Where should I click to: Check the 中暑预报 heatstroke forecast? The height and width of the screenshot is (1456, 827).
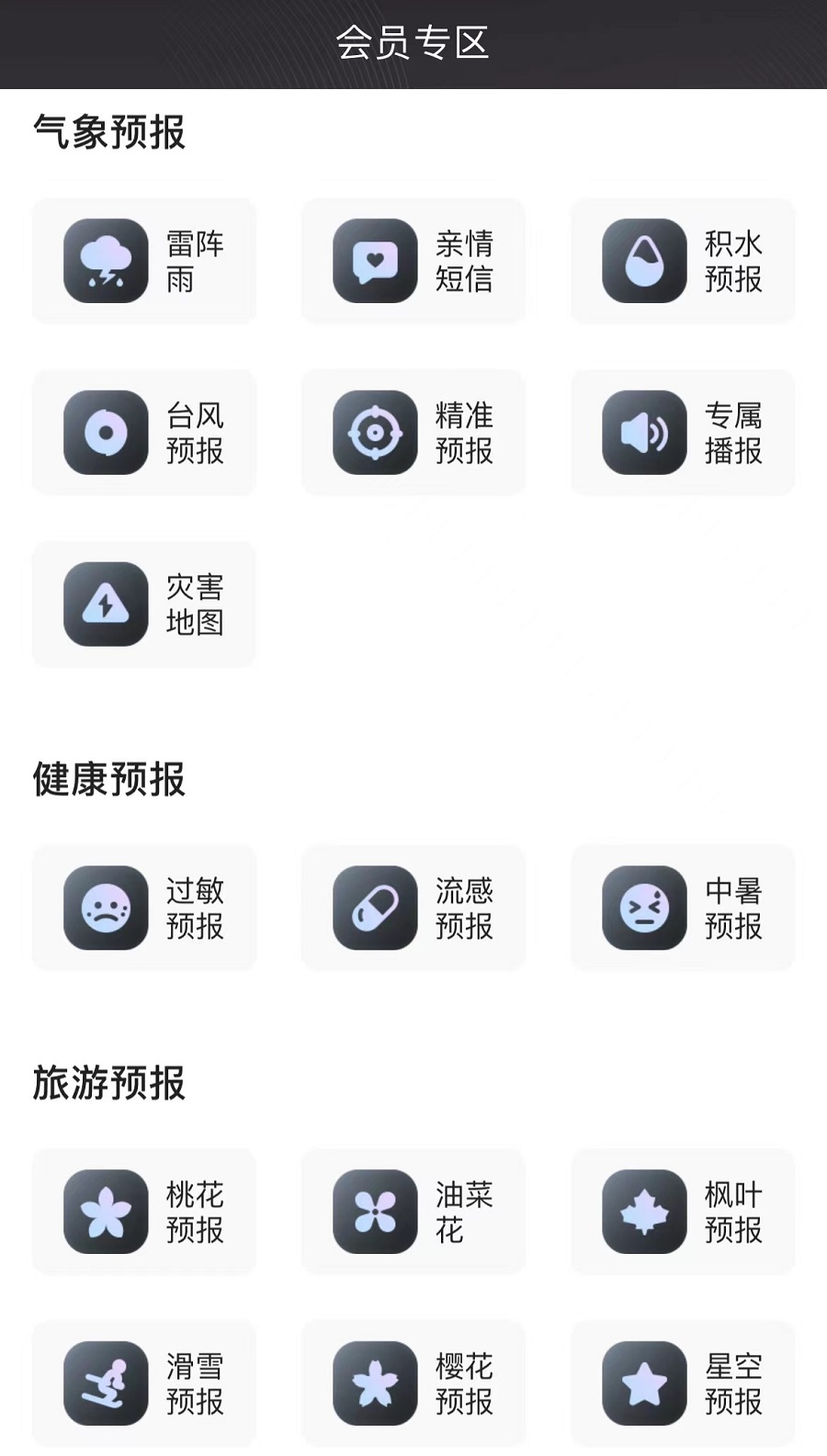pos(683,908)
